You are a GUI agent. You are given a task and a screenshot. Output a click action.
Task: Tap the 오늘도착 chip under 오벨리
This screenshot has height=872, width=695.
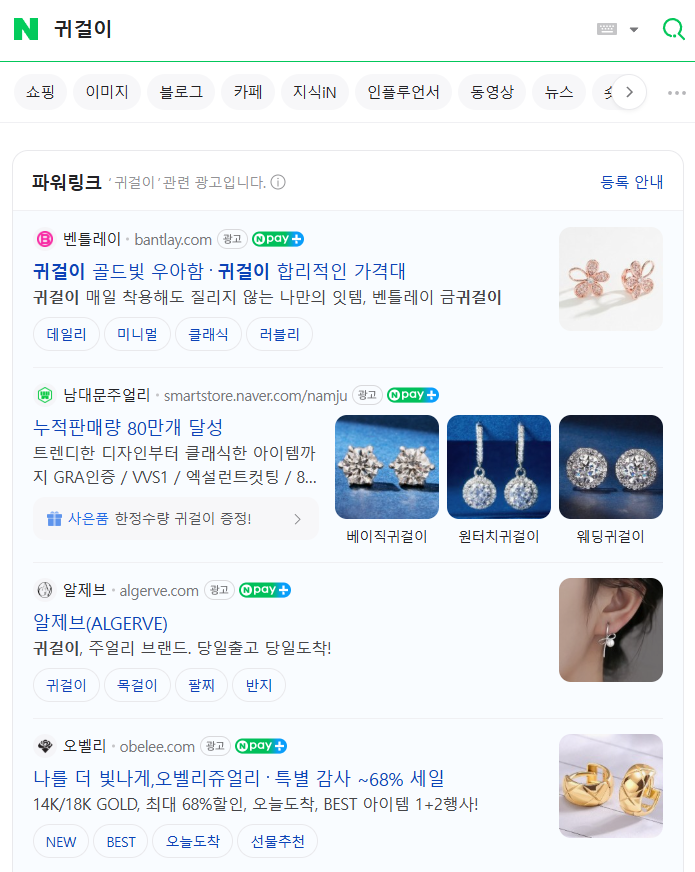tap(192, 841)
